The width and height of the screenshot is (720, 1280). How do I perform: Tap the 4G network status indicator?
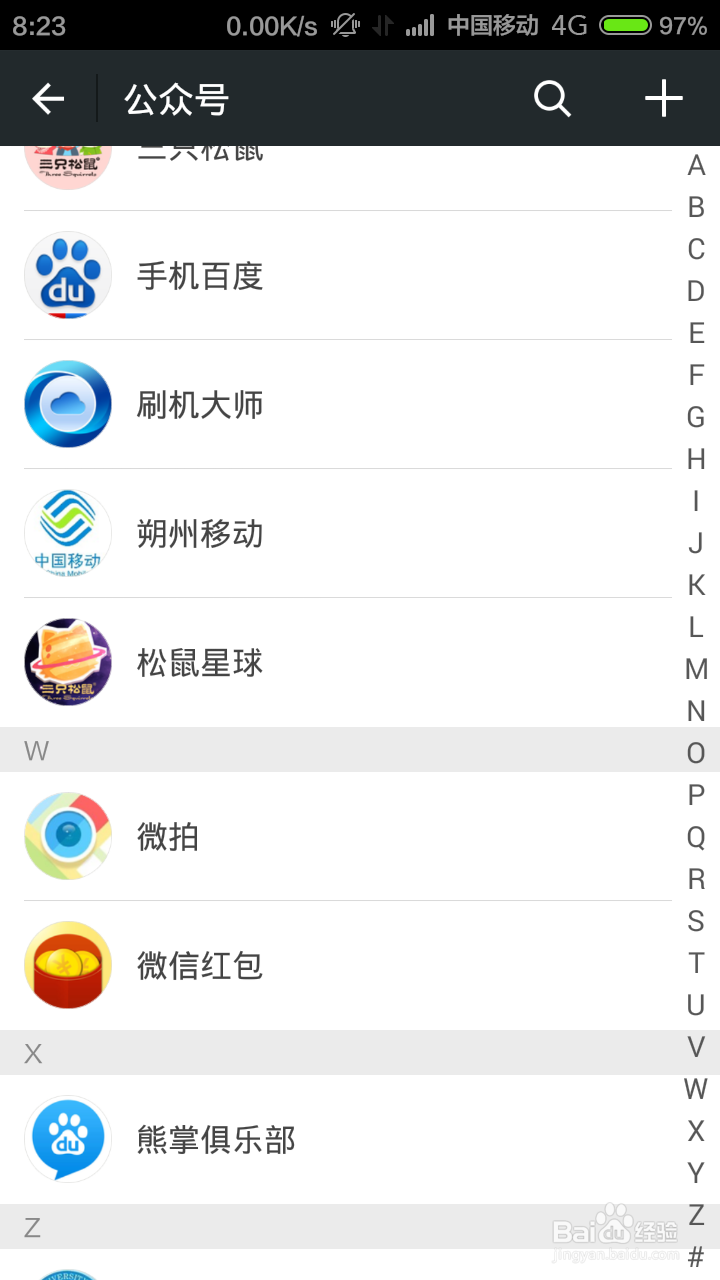[568, 25]
